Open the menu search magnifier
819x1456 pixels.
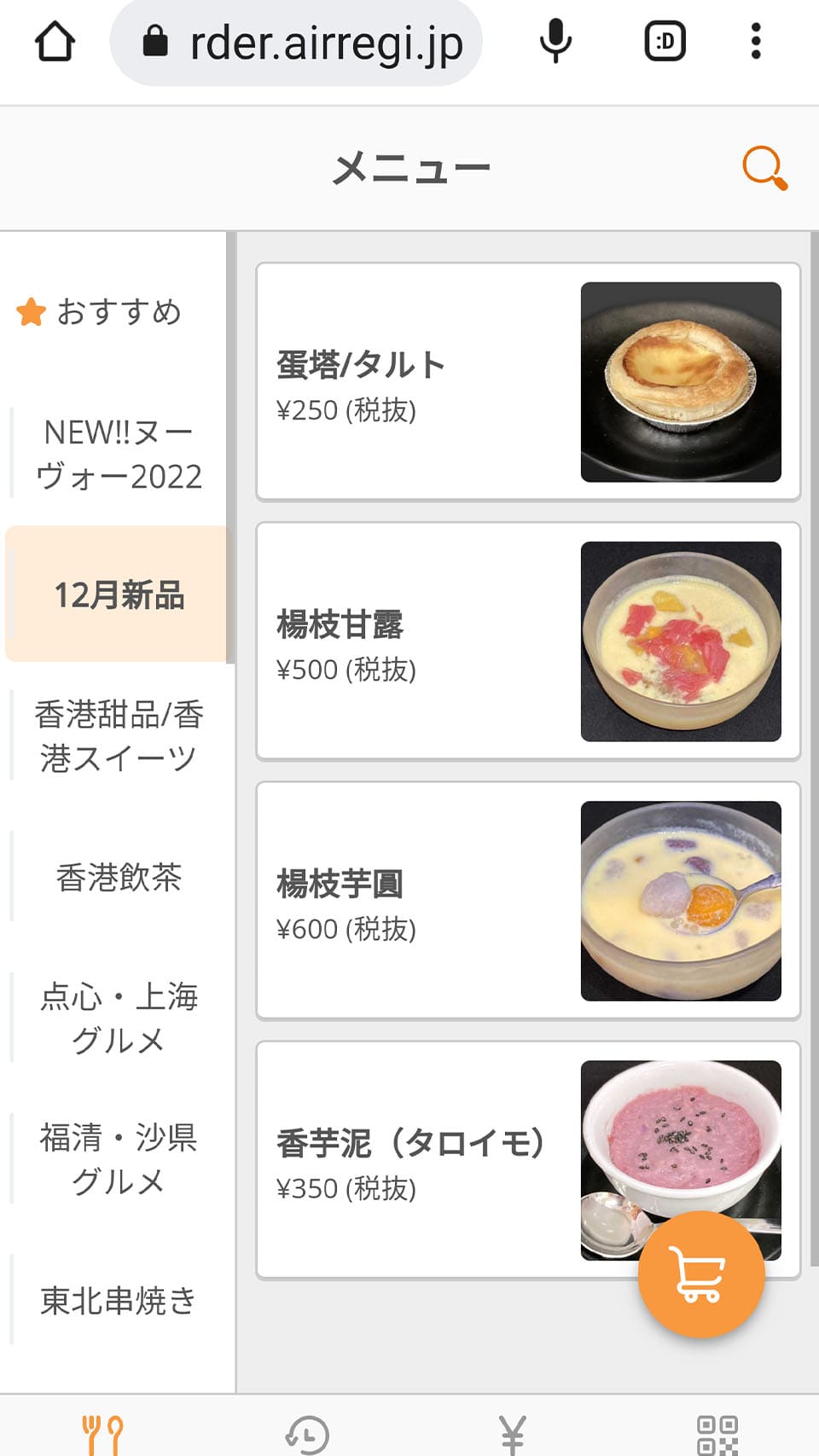pyautogui.click(x=764, y=168)
